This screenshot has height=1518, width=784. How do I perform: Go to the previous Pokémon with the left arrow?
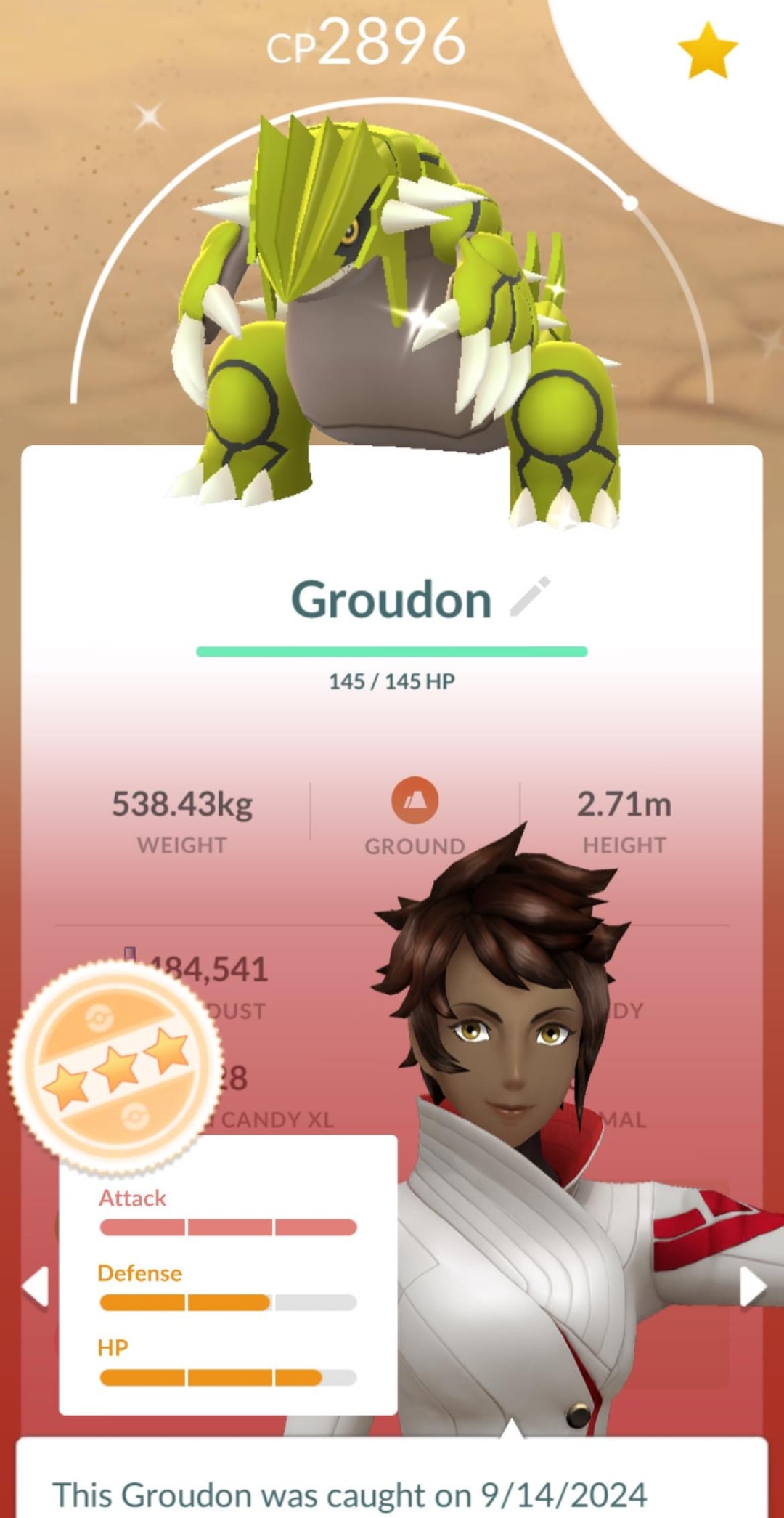coord(35,1286)
